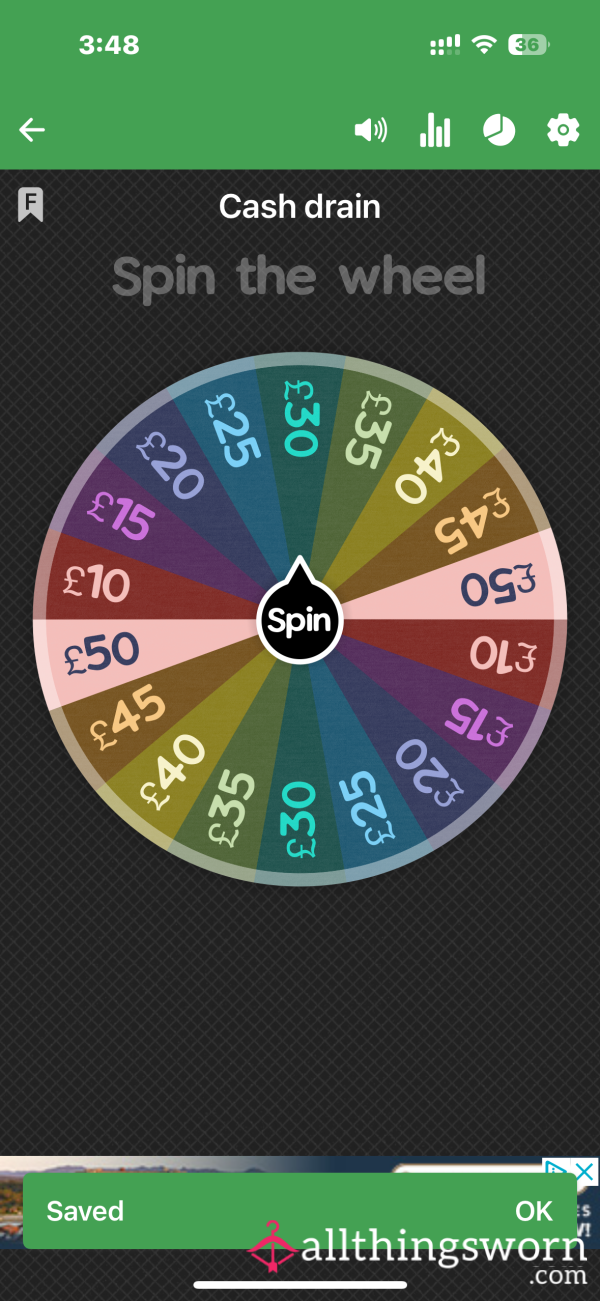The height and width of the screenshot is (1301, 600).
Task: Open the pie chart view
Action: (498, 130)
